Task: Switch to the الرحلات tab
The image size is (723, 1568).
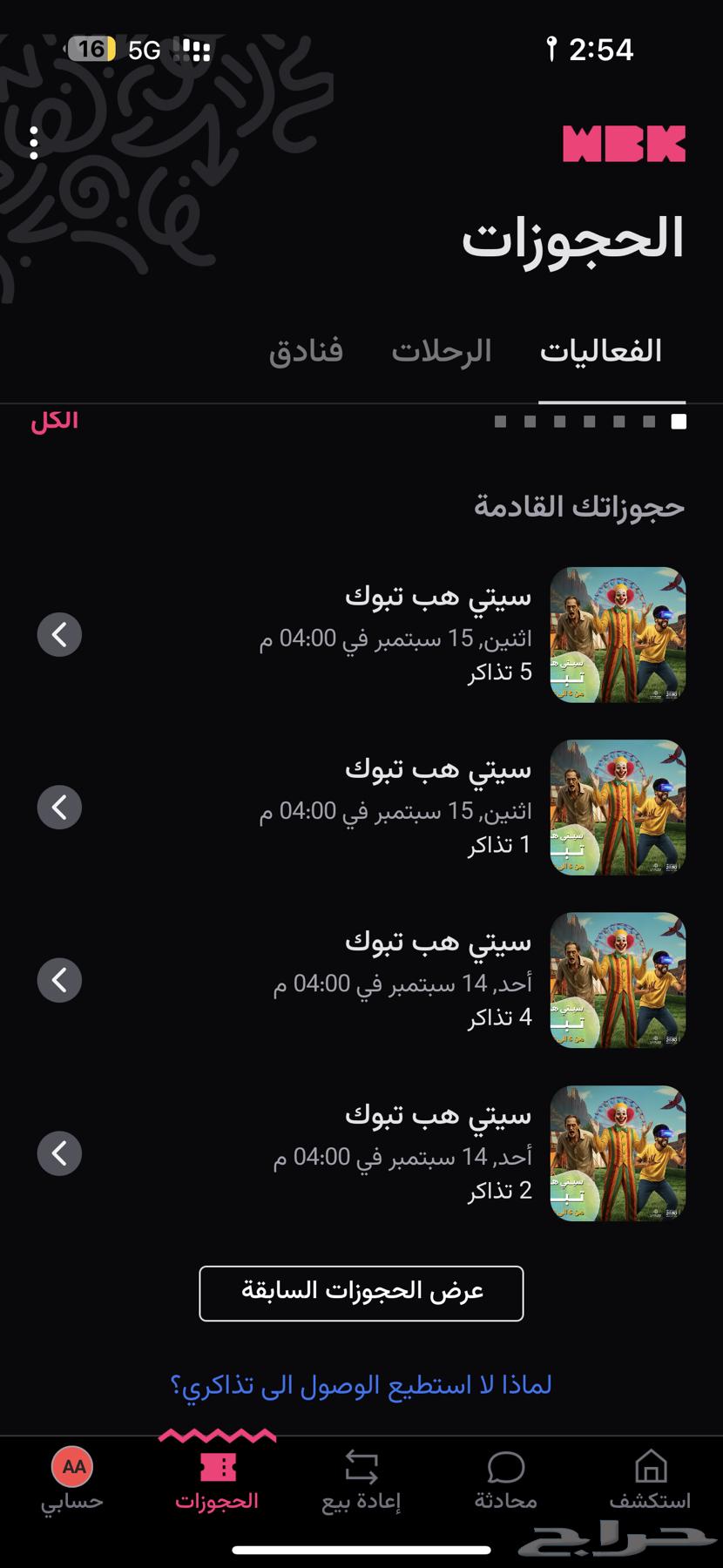Action: click(444, 349)
